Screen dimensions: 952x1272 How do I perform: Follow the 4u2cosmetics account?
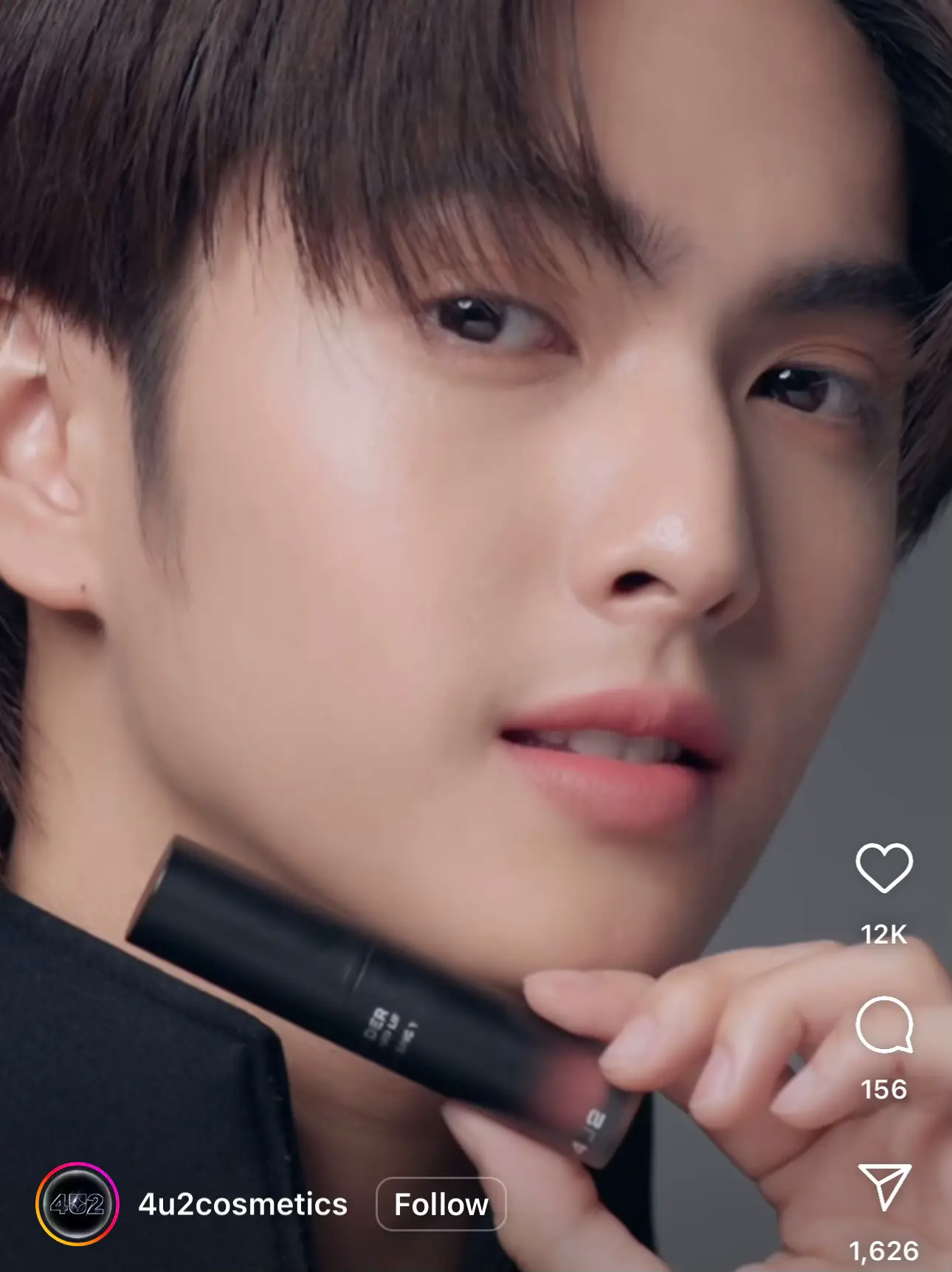[x=441, y=1205]
